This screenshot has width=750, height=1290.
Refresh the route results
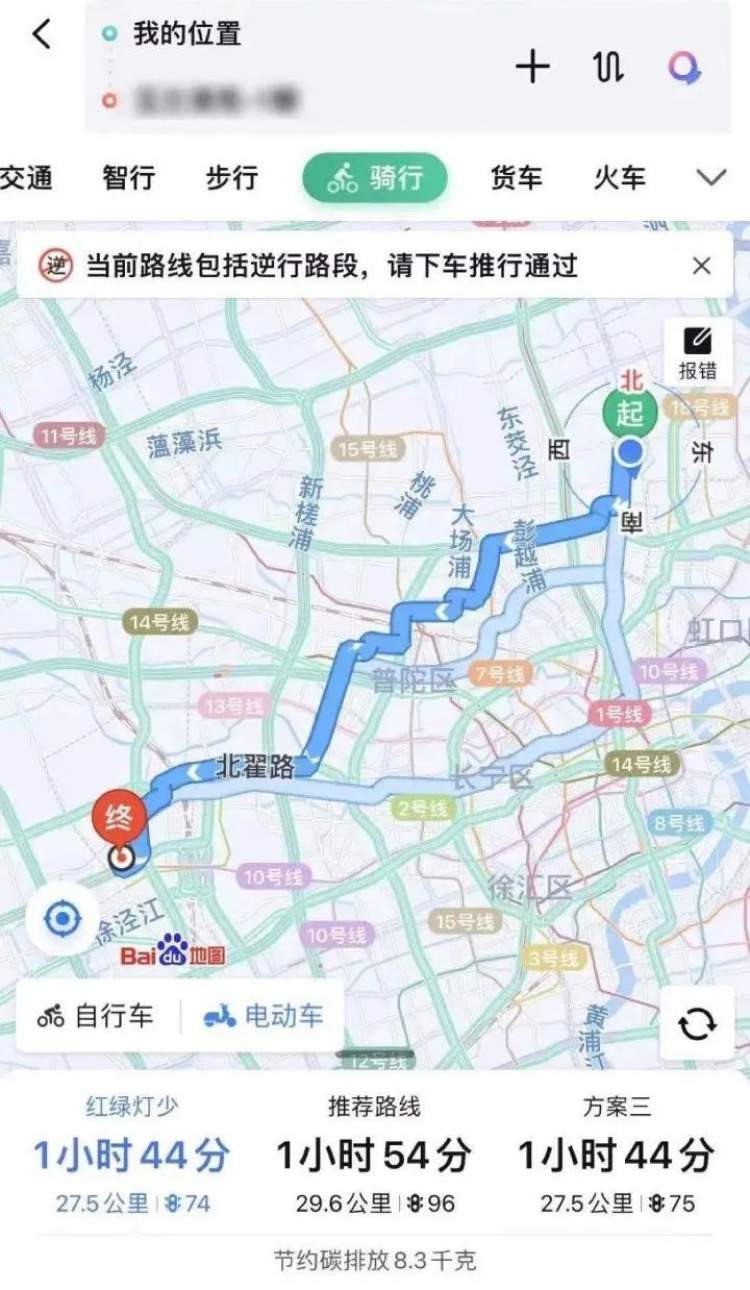pyautogui.click(x=696, y=1023)
